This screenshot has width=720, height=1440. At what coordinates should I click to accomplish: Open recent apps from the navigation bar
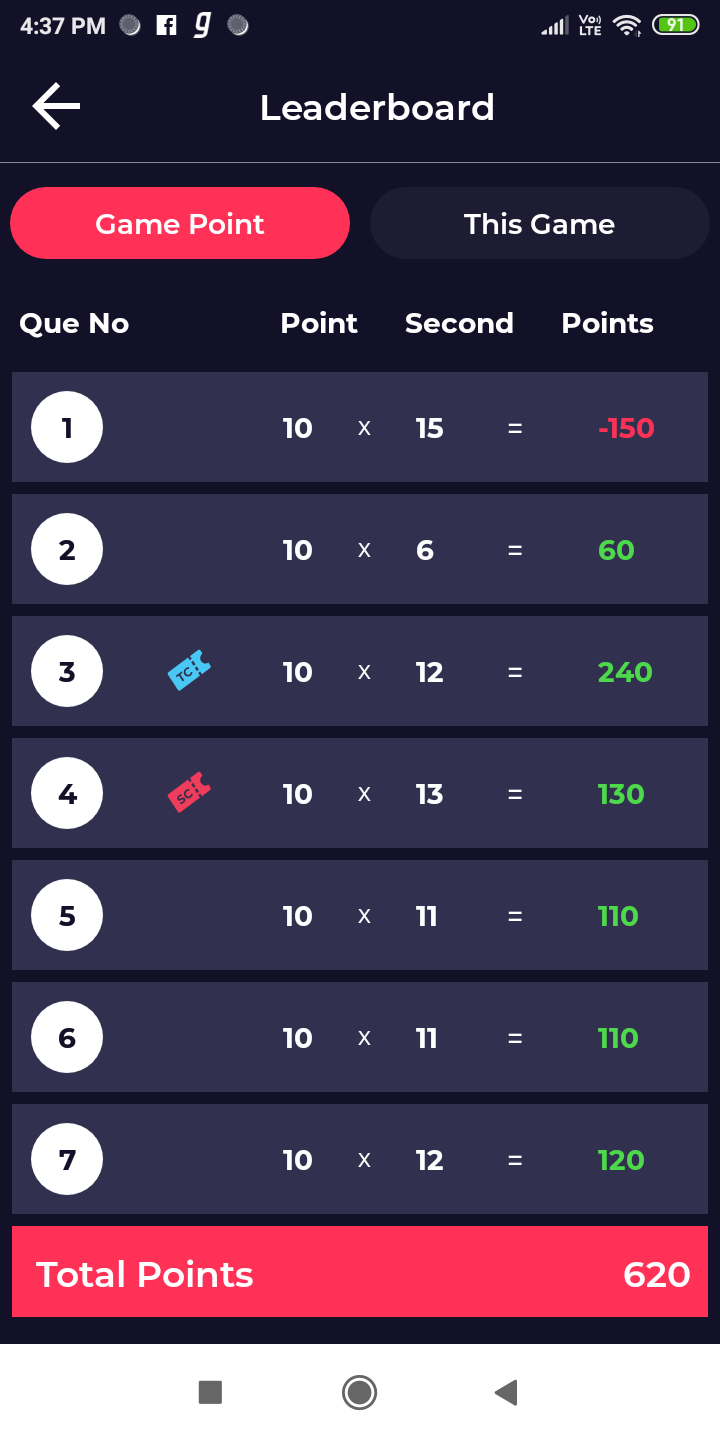[x=210, y=1392]
